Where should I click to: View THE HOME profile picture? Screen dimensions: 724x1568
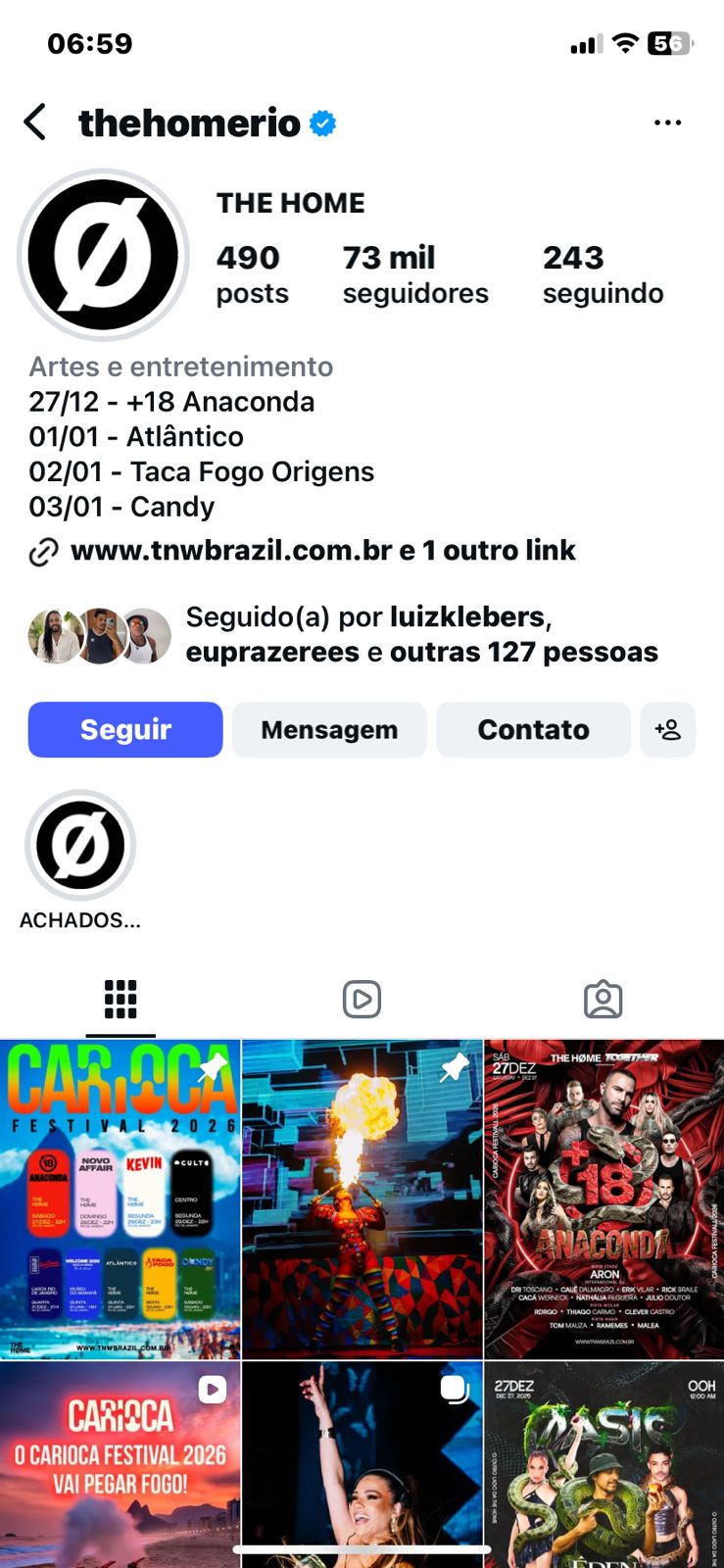click(103, 255)
